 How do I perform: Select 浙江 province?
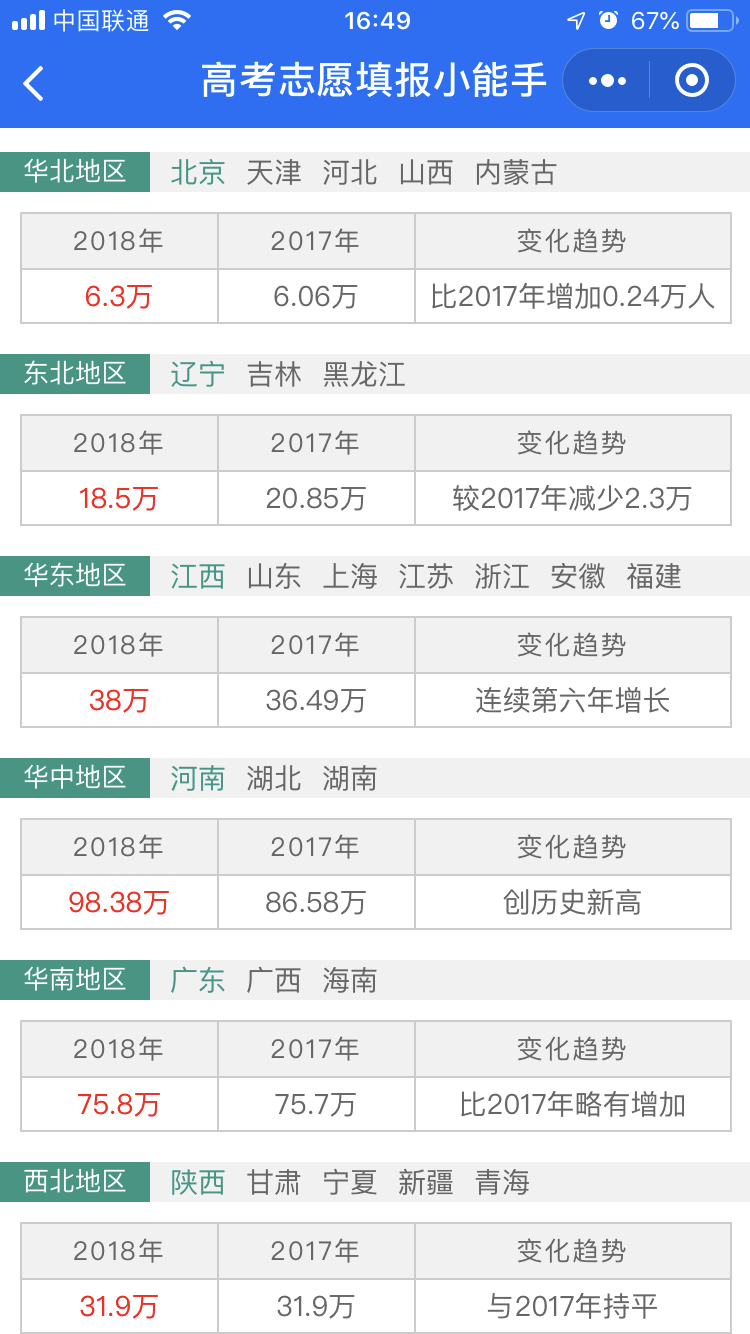(502, 576)
